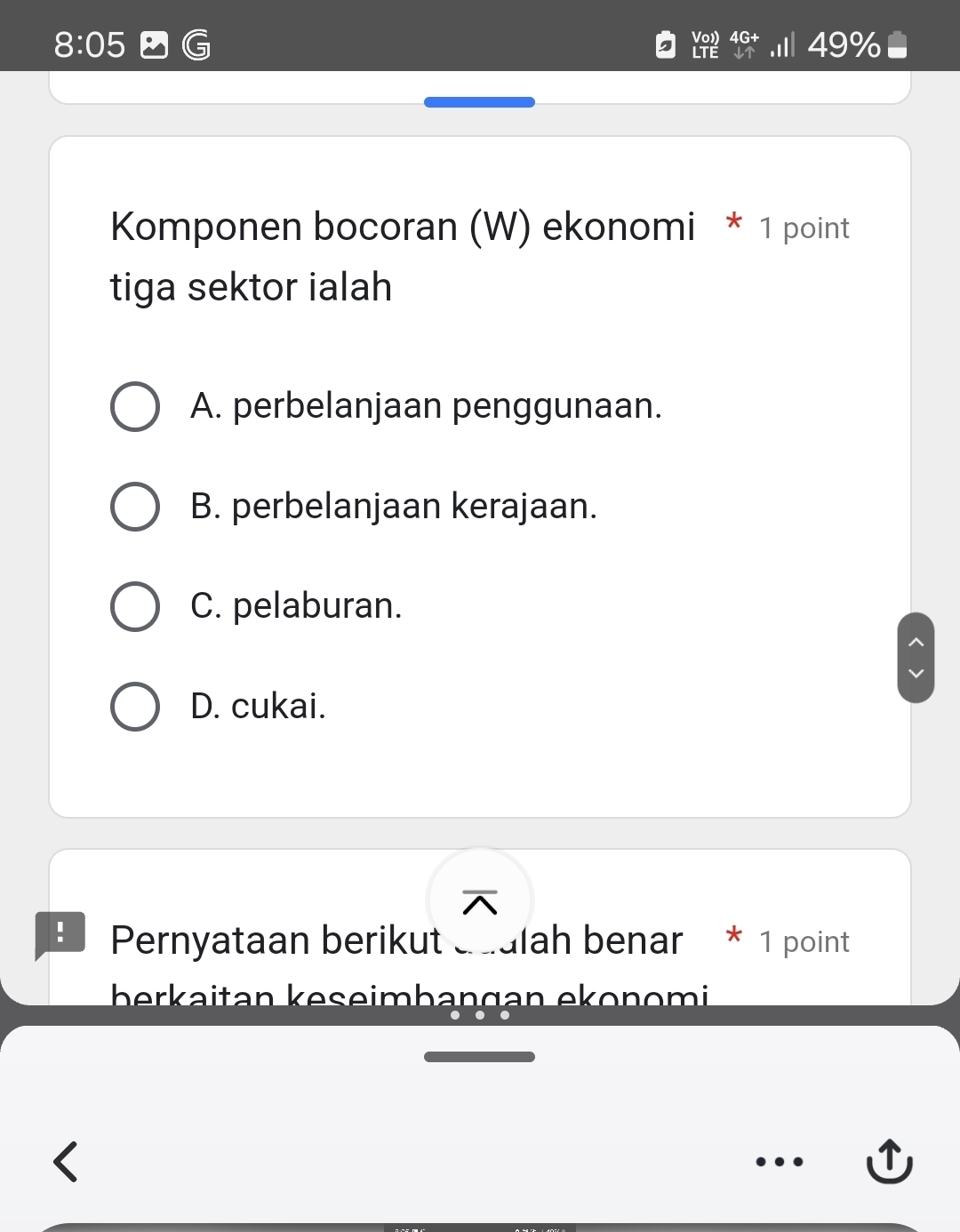This screenshot has height=1232, width=960.
Task: Jump to top with the floating arrow
Action: [480, 901]
